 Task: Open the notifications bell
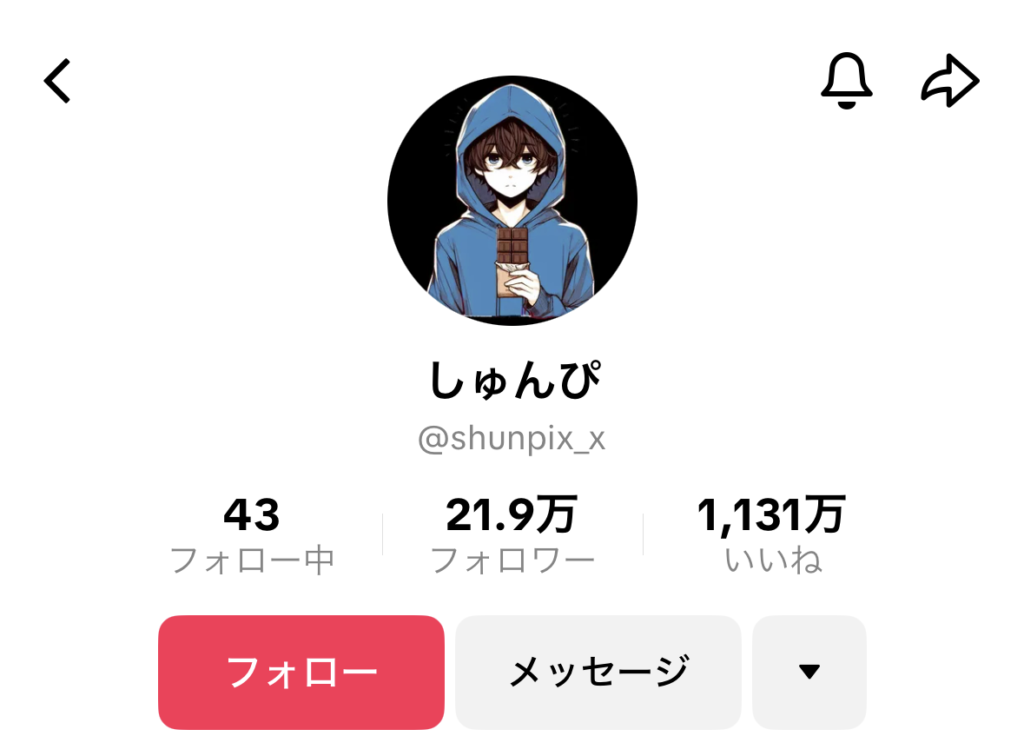(x=846, y=80)
